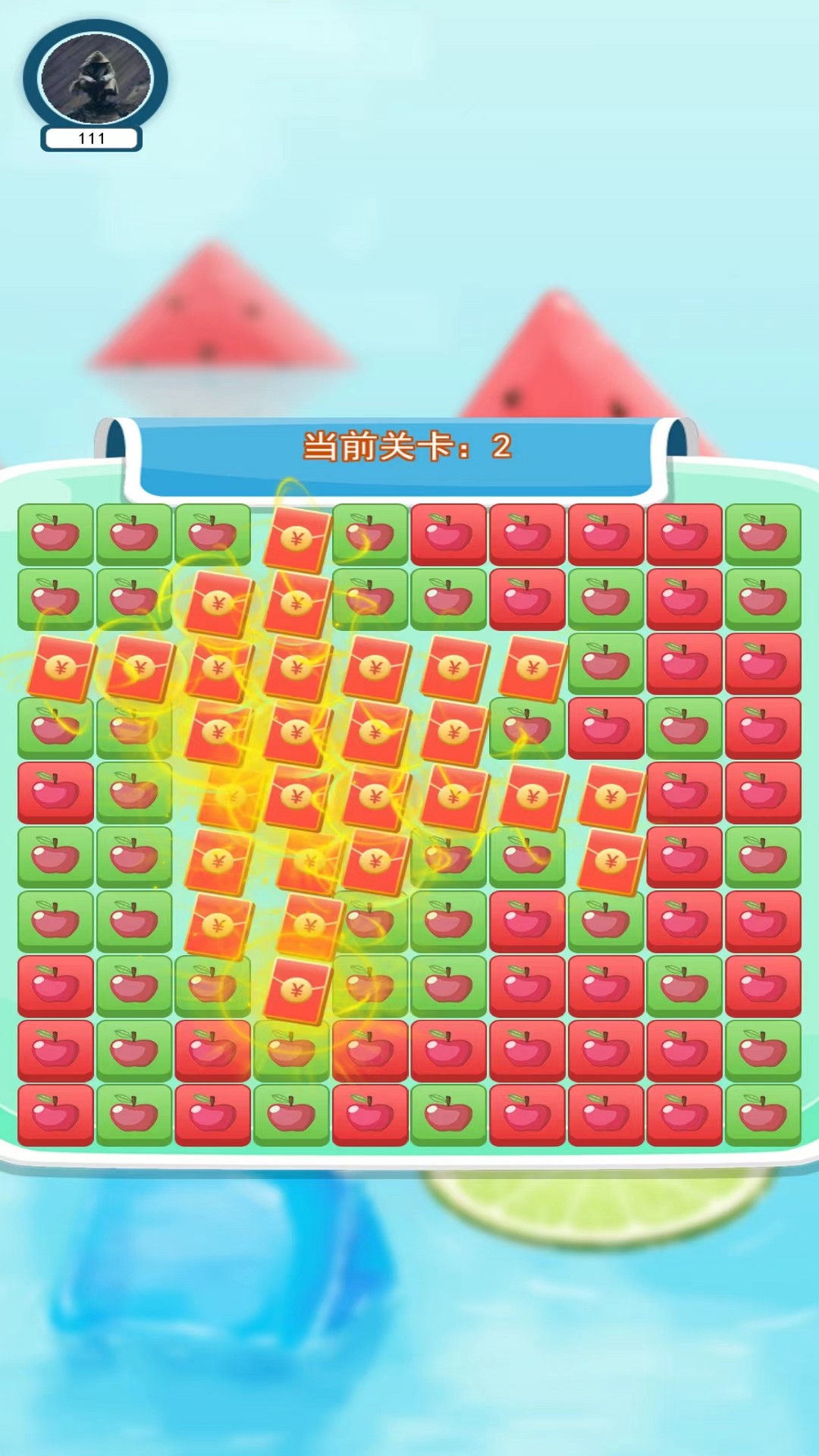Select the green apple tile in bottom-right corner

click(763, 1114)
